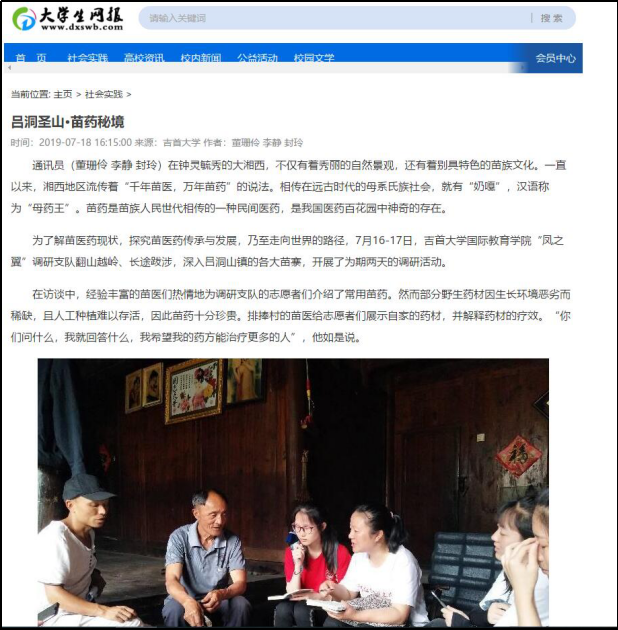The height and width of the screenshot is (630, 618).
Task: Go to 主页 in the breadcrumb
Action: (63, 94)
